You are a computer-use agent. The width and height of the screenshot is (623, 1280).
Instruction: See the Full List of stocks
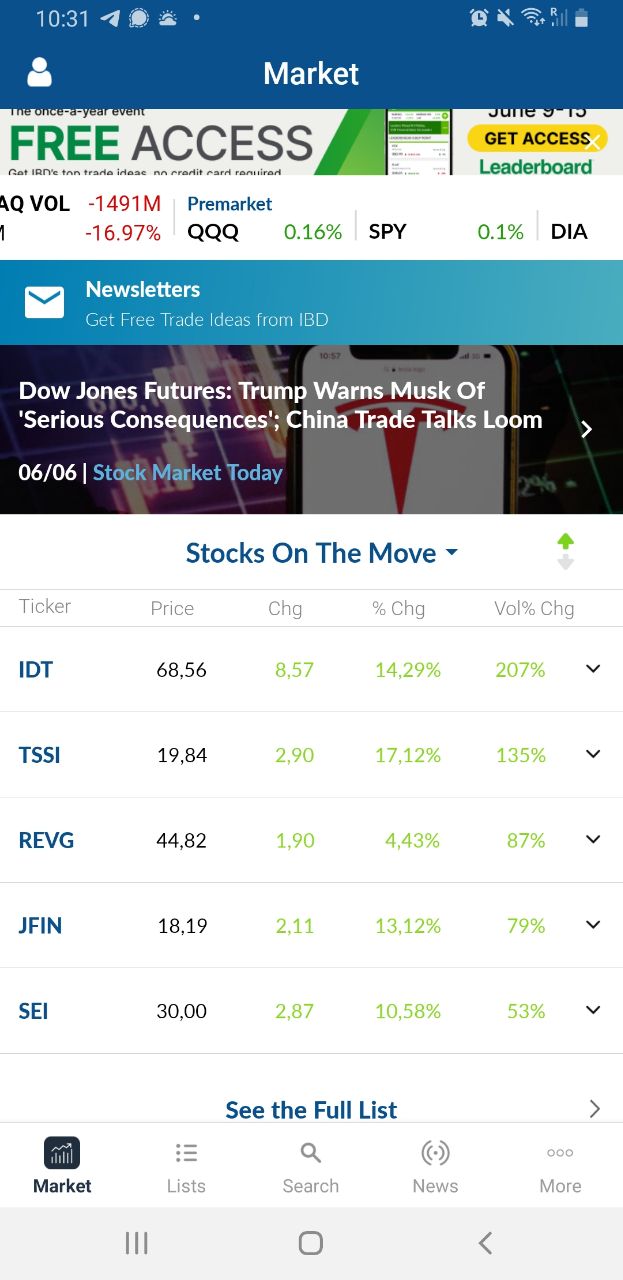click(x=311, y=1109)
